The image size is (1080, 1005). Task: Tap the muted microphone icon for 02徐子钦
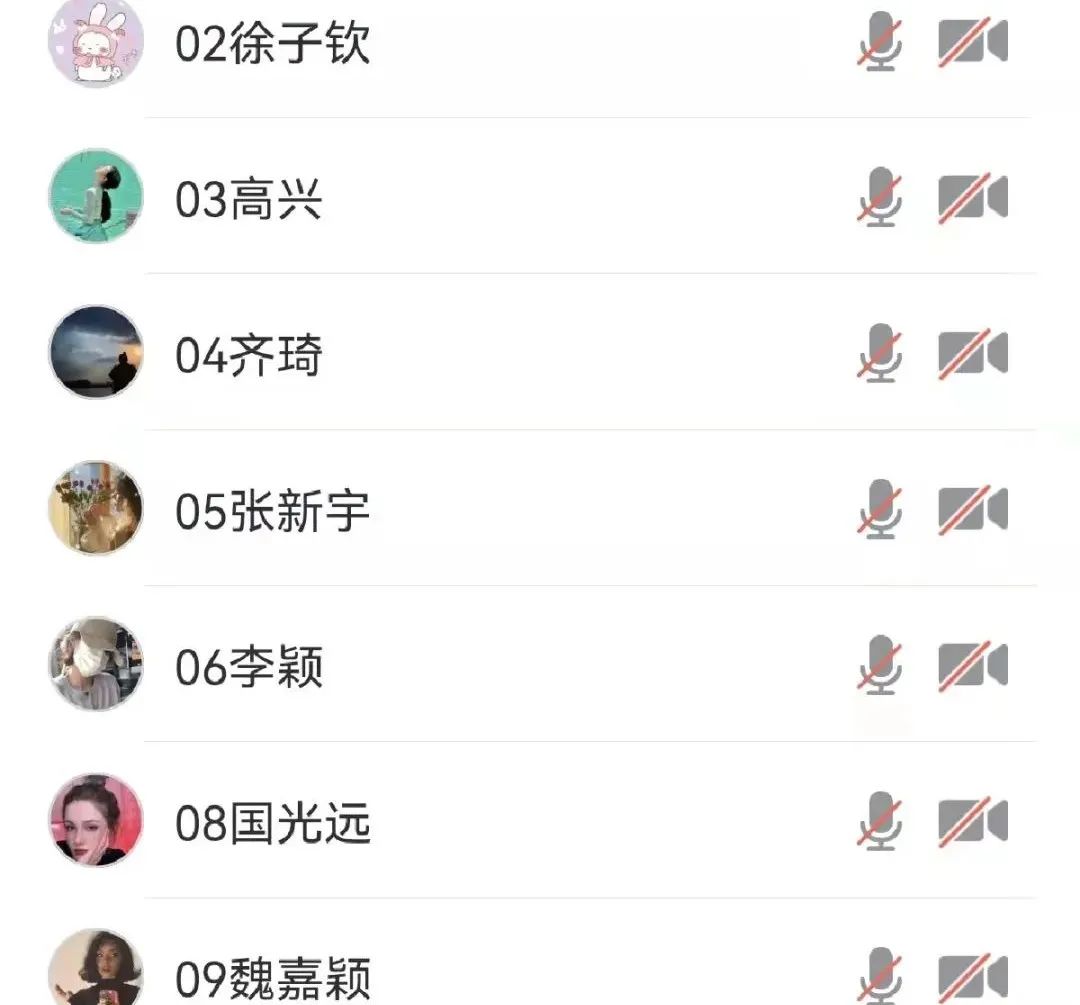[x=880, y=44]
